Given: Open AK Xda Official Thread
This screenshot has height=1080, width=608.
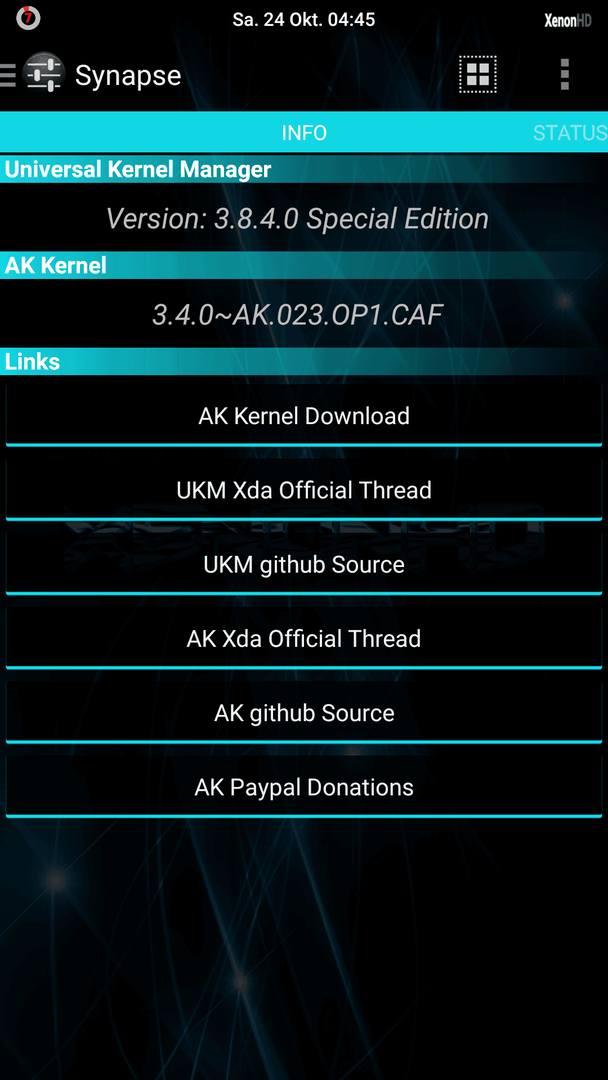Looking at the screenshot, I should pyautogui.click(x=304, y=638).
